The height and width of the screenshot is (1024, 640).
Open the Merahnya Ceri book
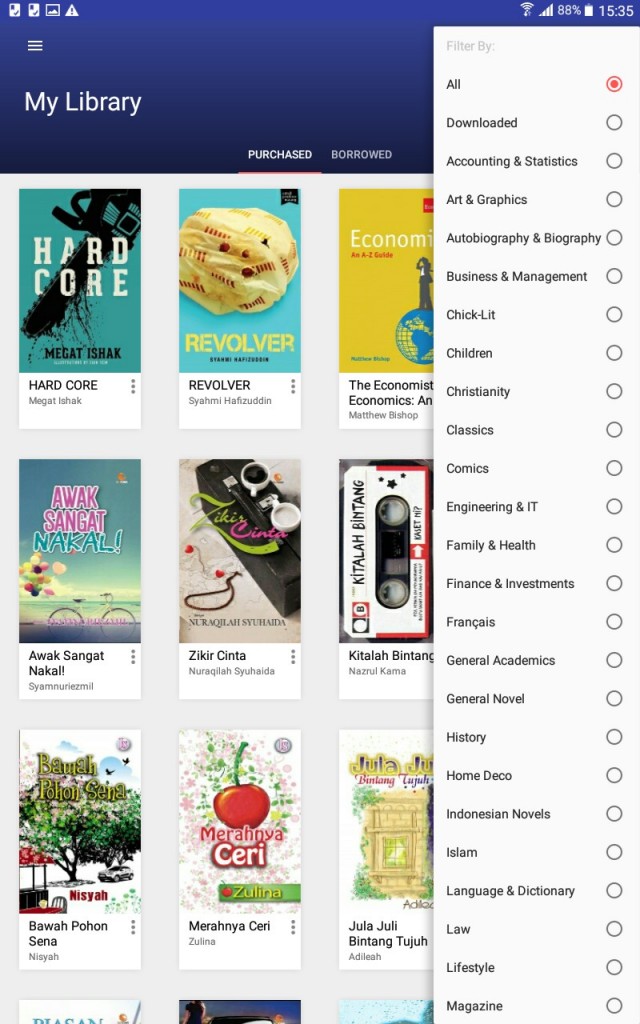click(240, 822)
